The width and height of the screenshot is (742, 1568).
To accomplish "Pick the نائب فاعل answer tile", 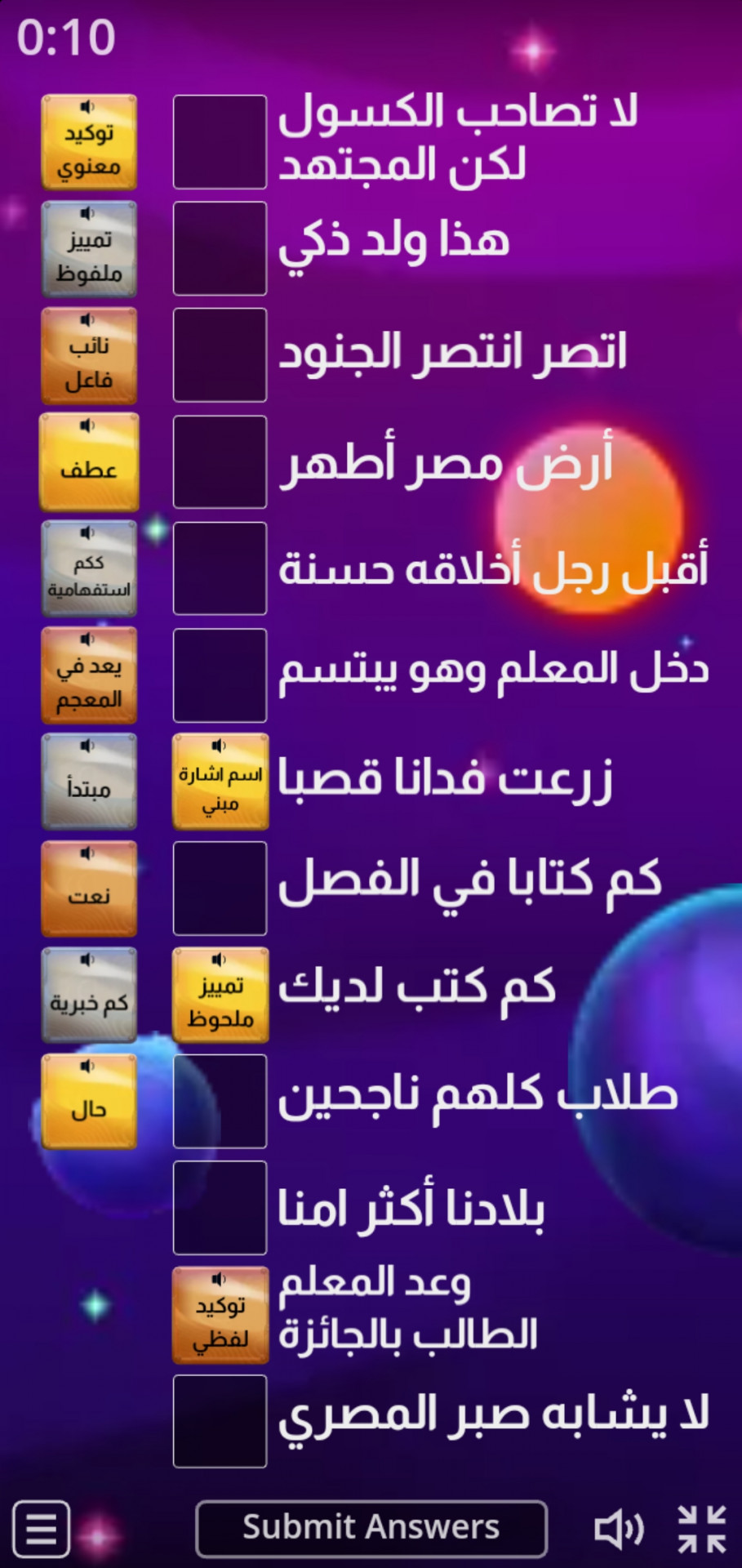I will coord(89,356).
